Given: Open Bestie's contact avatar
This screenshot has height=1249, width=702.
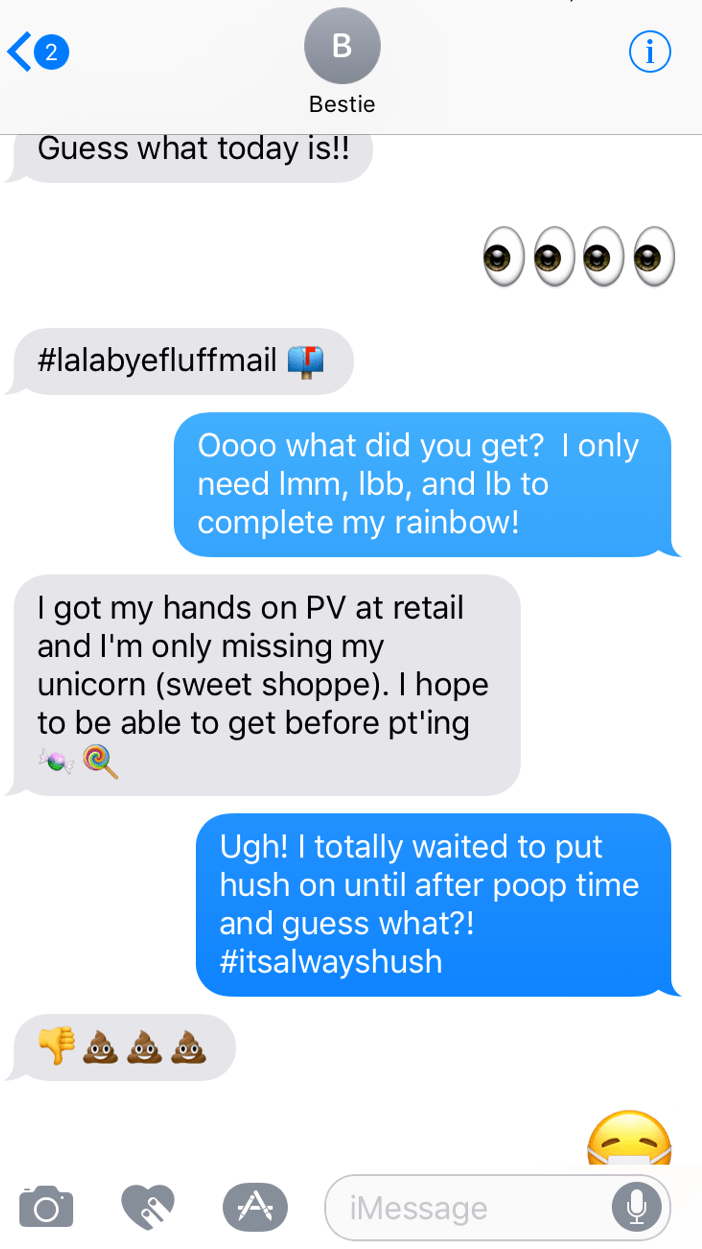Looking at the screenshot, I should coord(342,46).
